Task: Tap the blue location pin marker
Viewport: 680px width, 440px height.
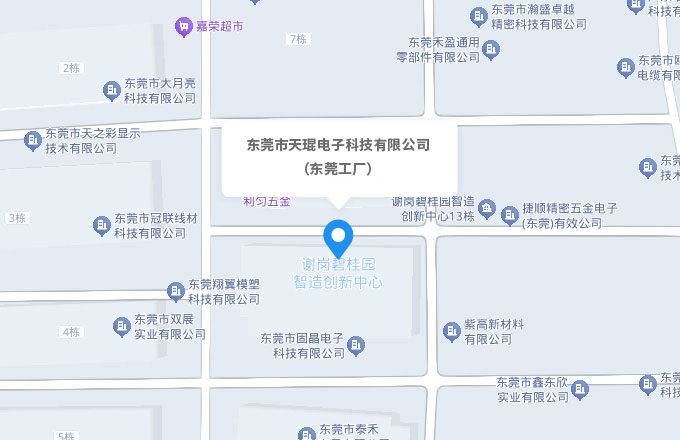Action: 339,238
